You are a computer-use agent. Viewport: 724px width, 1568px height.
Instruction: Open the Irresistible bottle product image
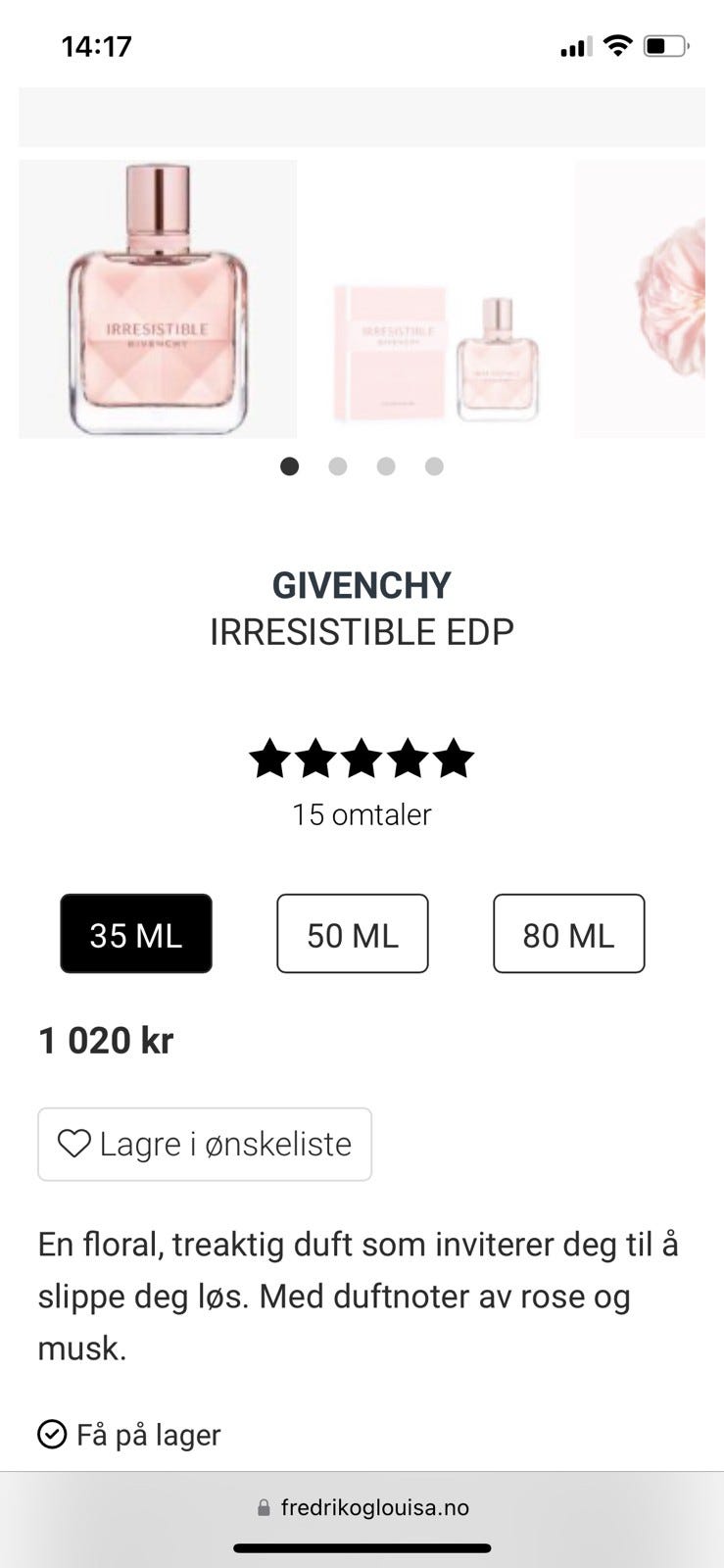[158, 299]
